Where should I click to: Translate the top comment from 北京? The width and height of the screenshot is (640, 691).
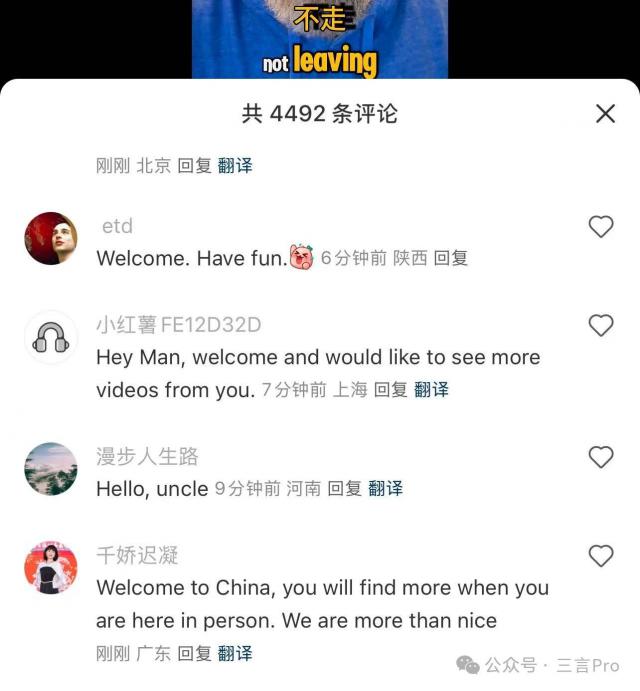tap(235, 166)
